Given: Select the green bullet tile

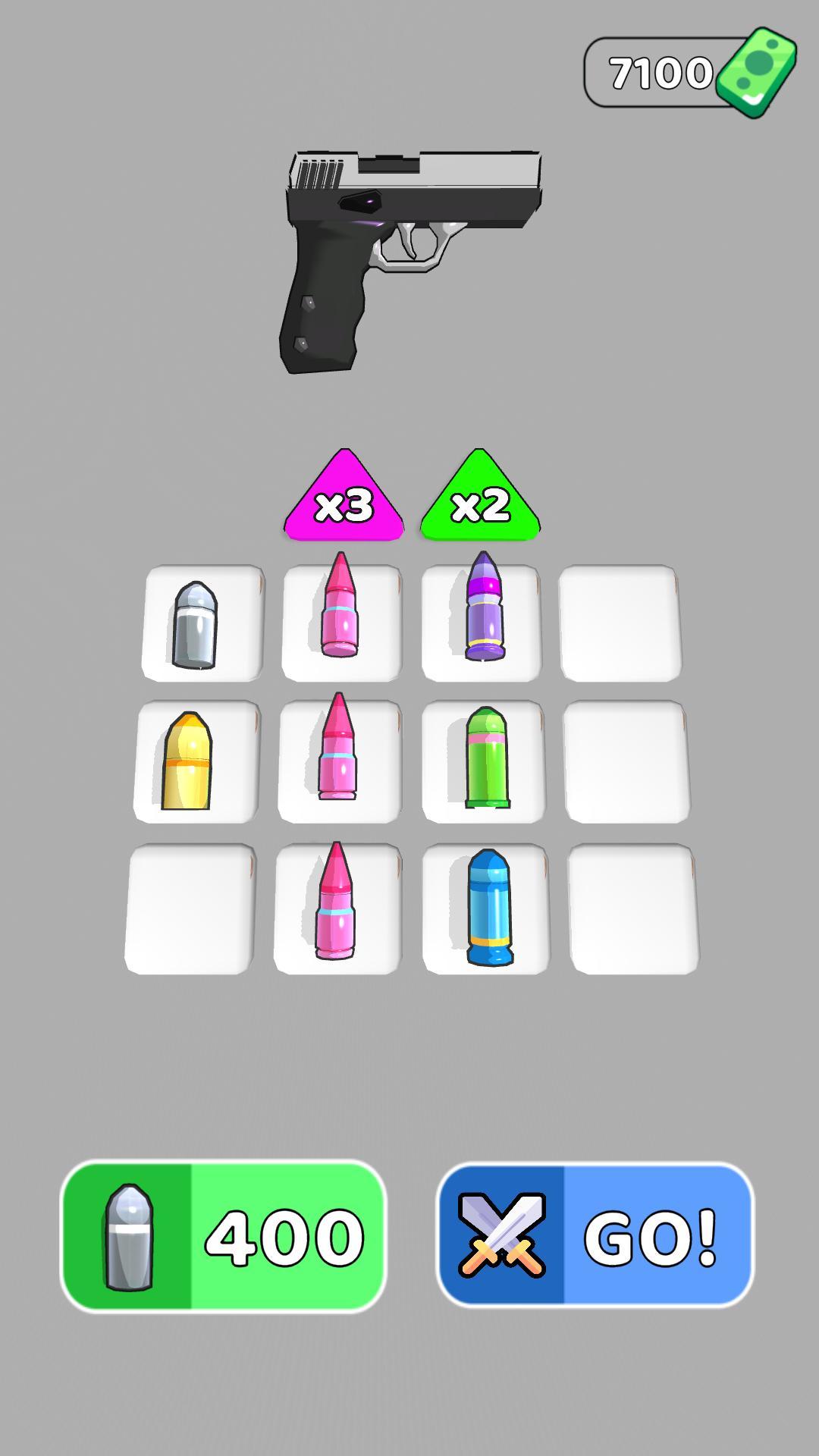Looking at the screenshot, I should [x=487, y=758].
